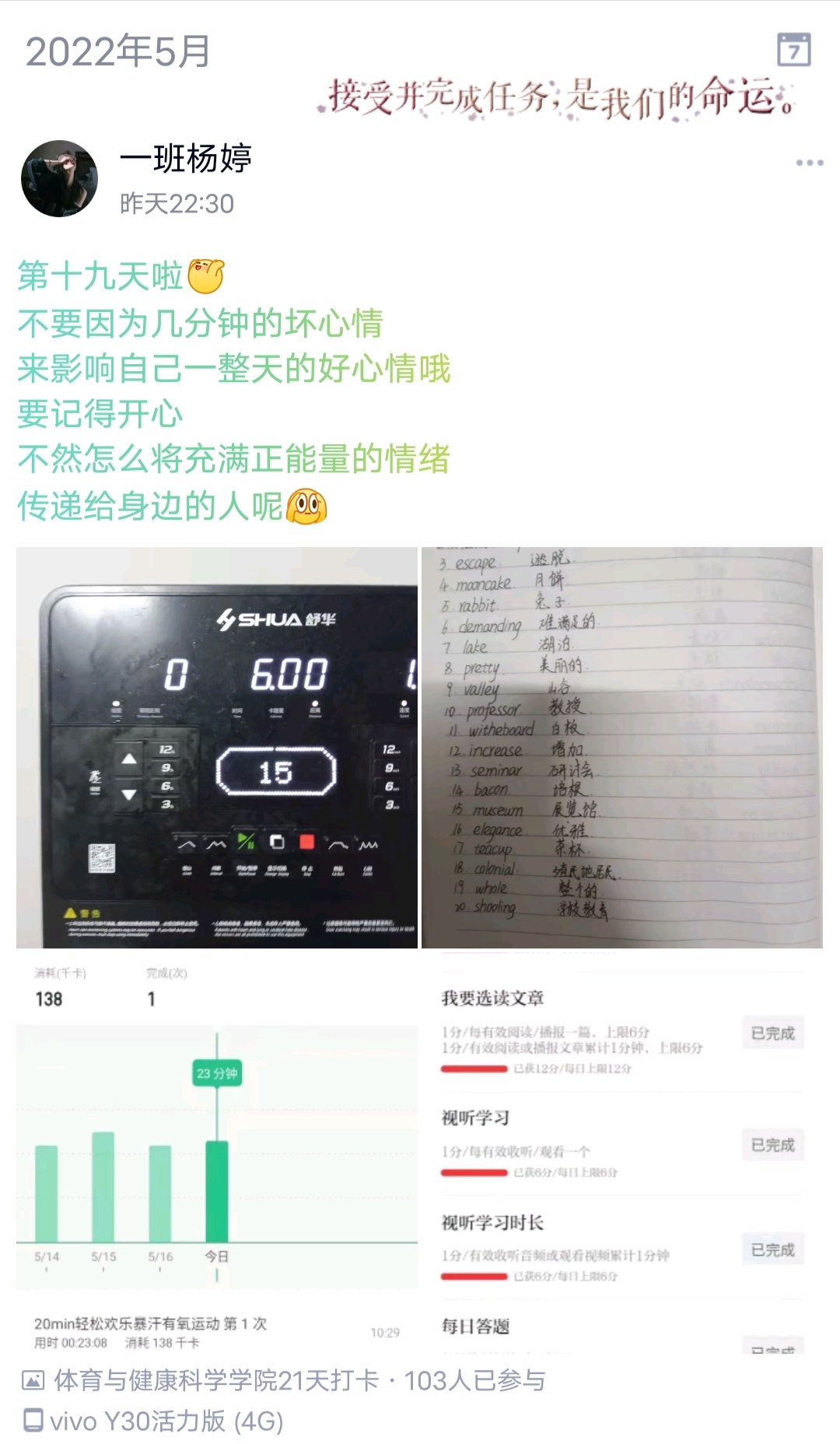The image size is (840, 1444).
Task: Open the 我要选读文章 study tasks screenshot
Action: (622, 1152)
